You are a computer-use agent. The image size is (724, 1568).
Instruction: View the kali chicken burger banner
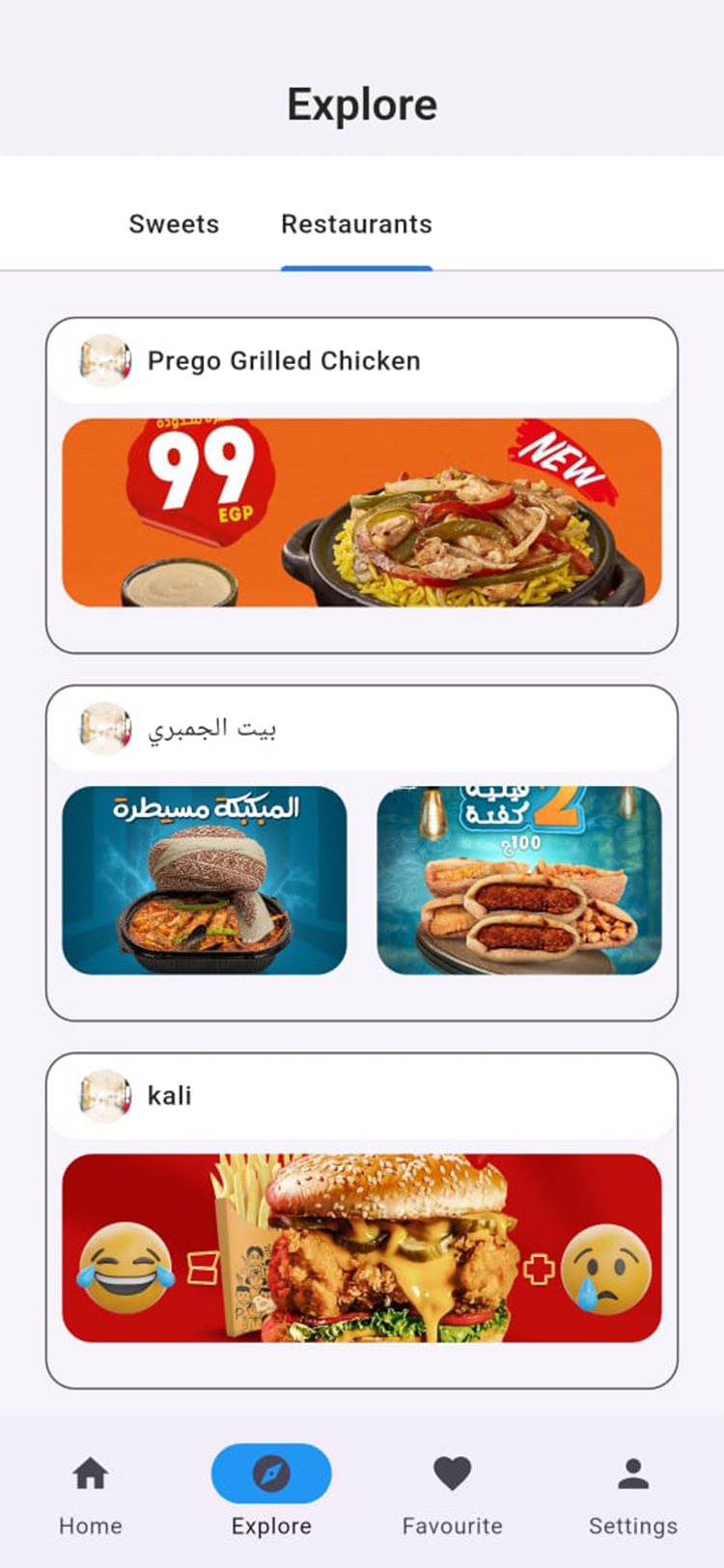click(361, 1247)
